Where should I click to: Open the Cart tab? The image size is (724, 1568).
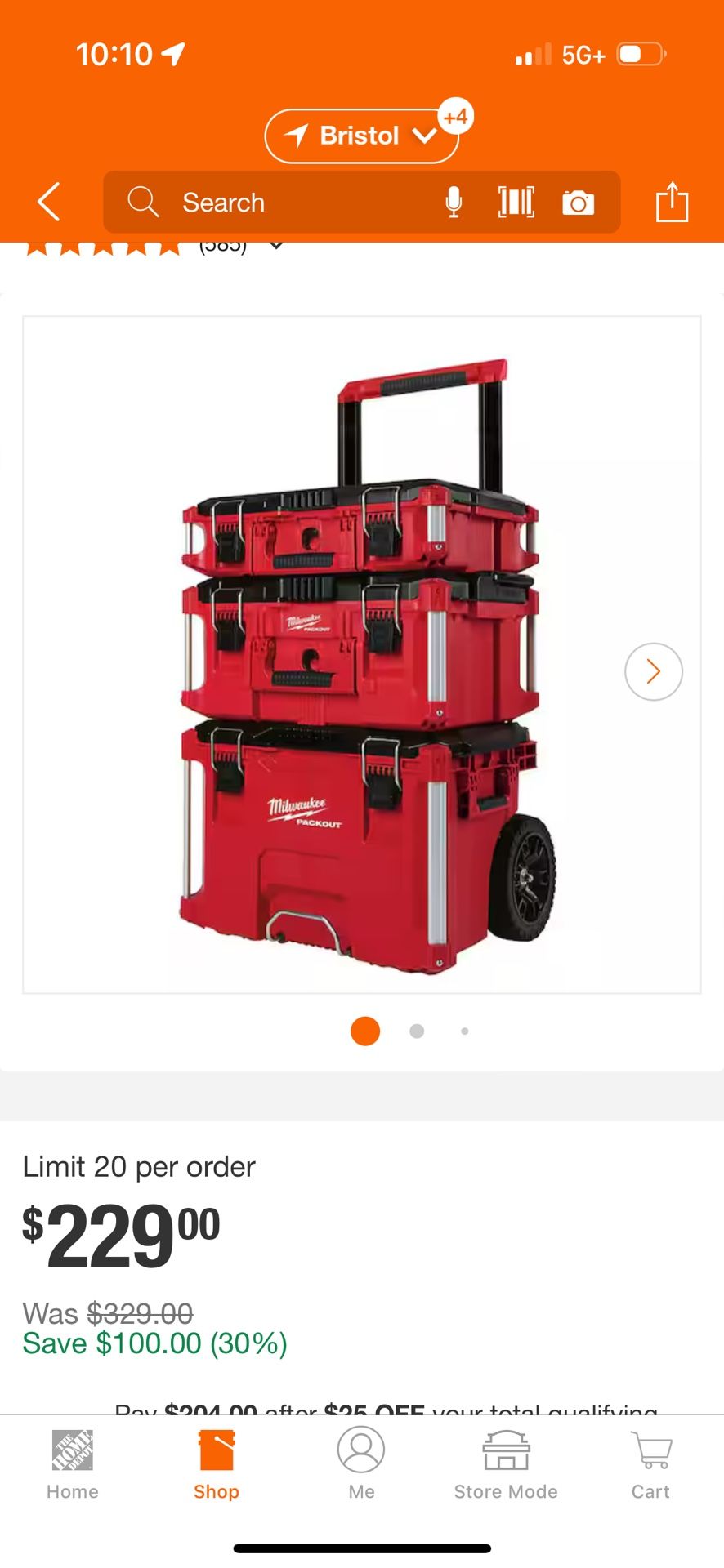[650, 1465]
